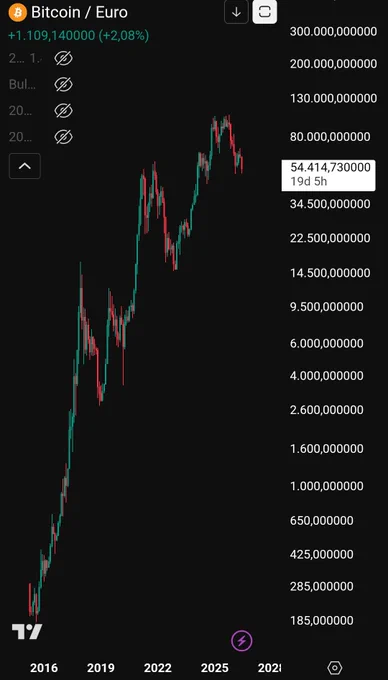
Task: Tap the down-arrow button at chart top
Action: coord(236,12)
